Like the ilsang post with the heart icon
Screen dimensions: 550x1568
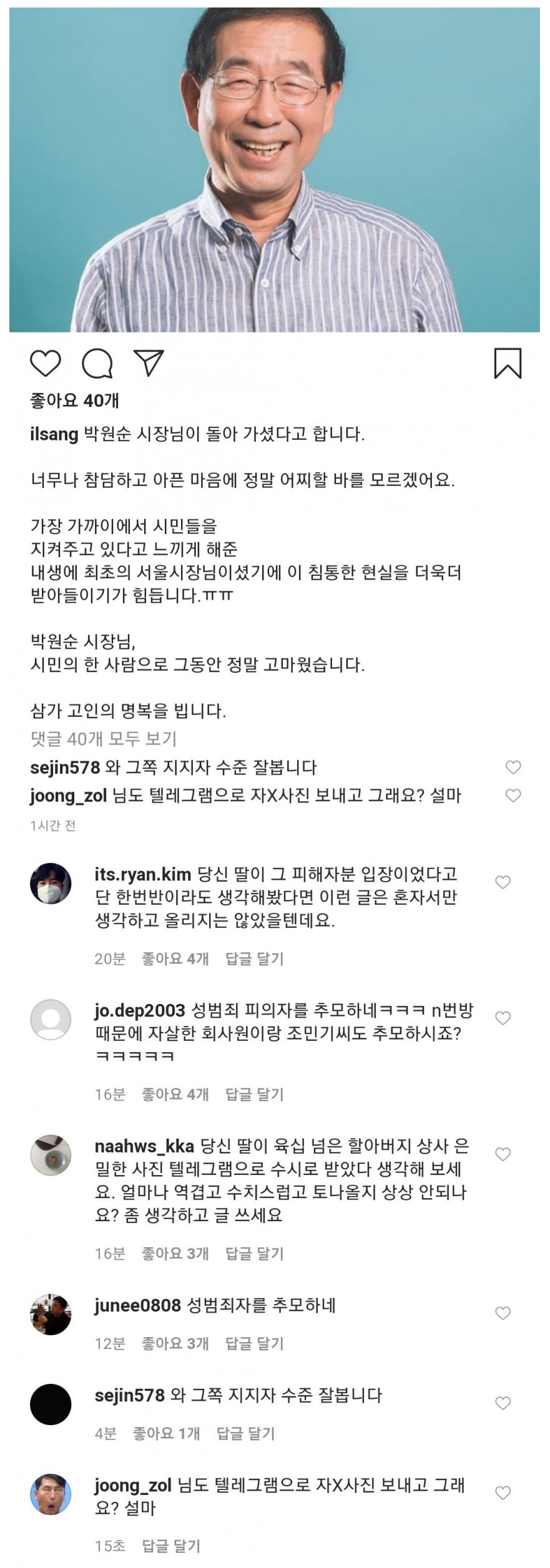pos(46,363)
